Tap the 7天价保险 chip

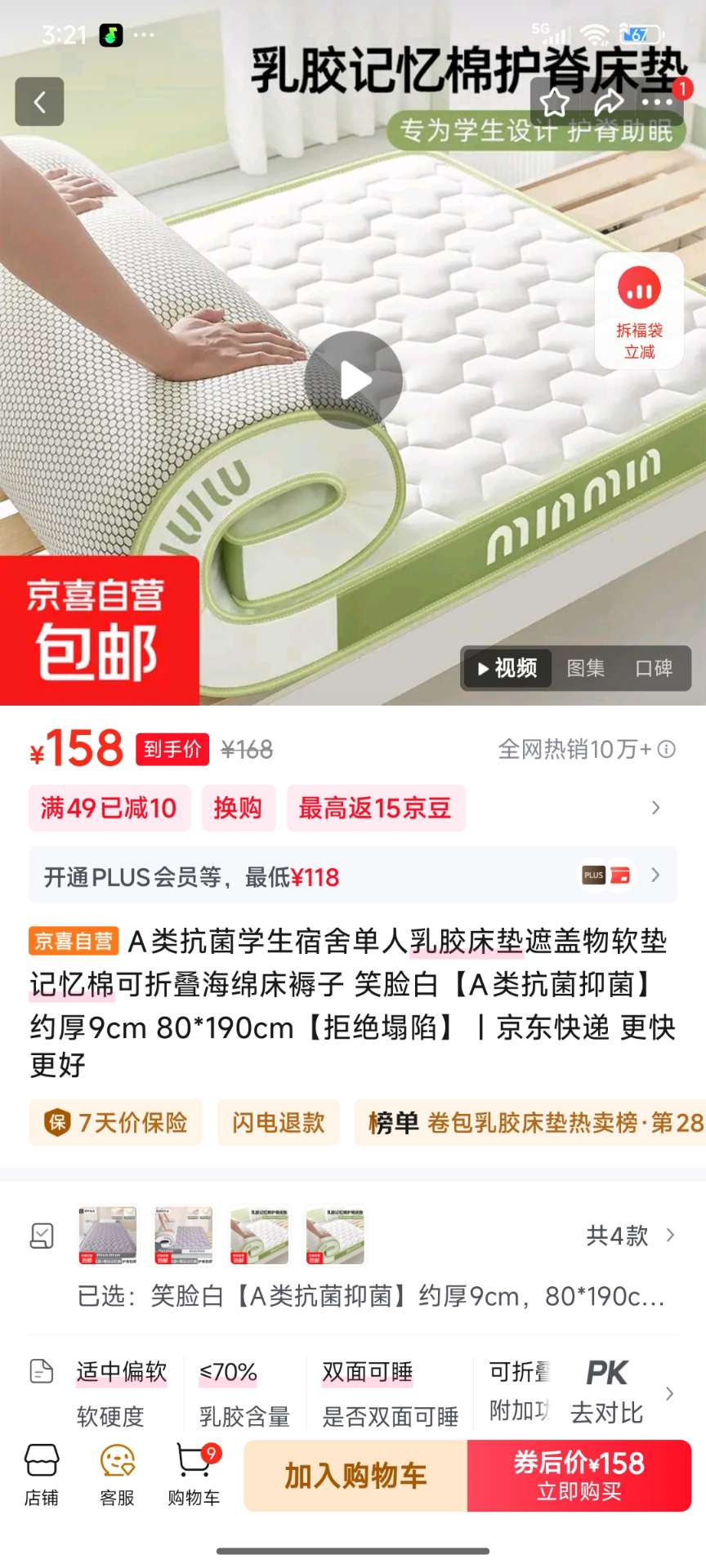tap(116, 1123)
